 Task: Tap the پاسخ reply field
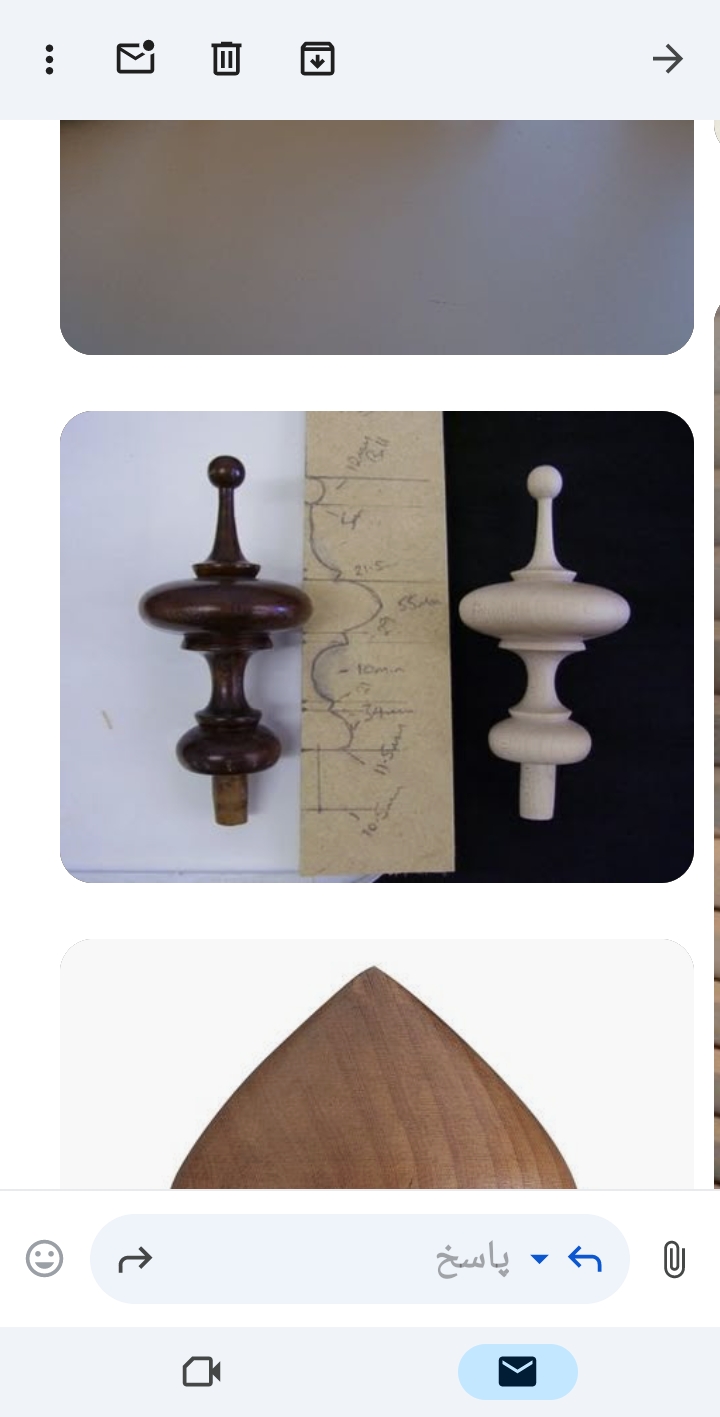tap(400, 1259)
